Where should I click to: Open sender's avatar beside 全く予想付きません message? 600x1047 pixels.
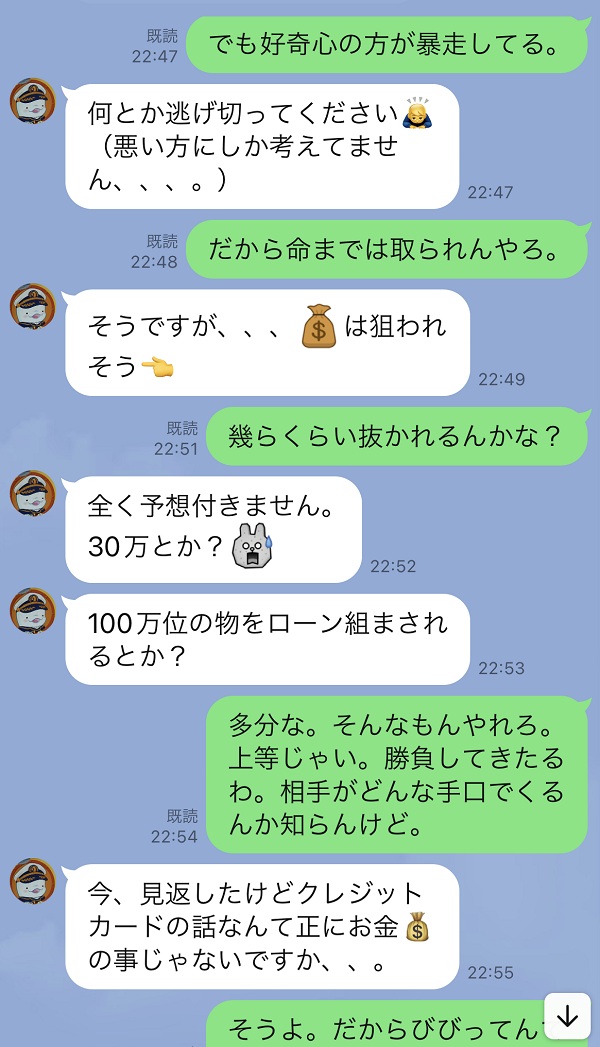32,493
